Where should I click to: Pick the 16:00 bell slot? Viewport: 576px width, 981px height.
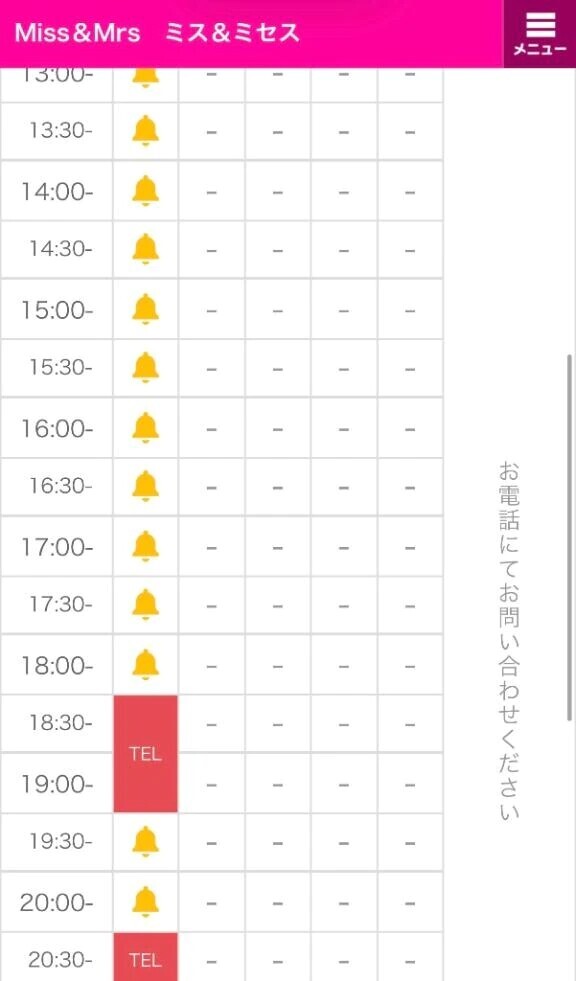tap(146, 428)
